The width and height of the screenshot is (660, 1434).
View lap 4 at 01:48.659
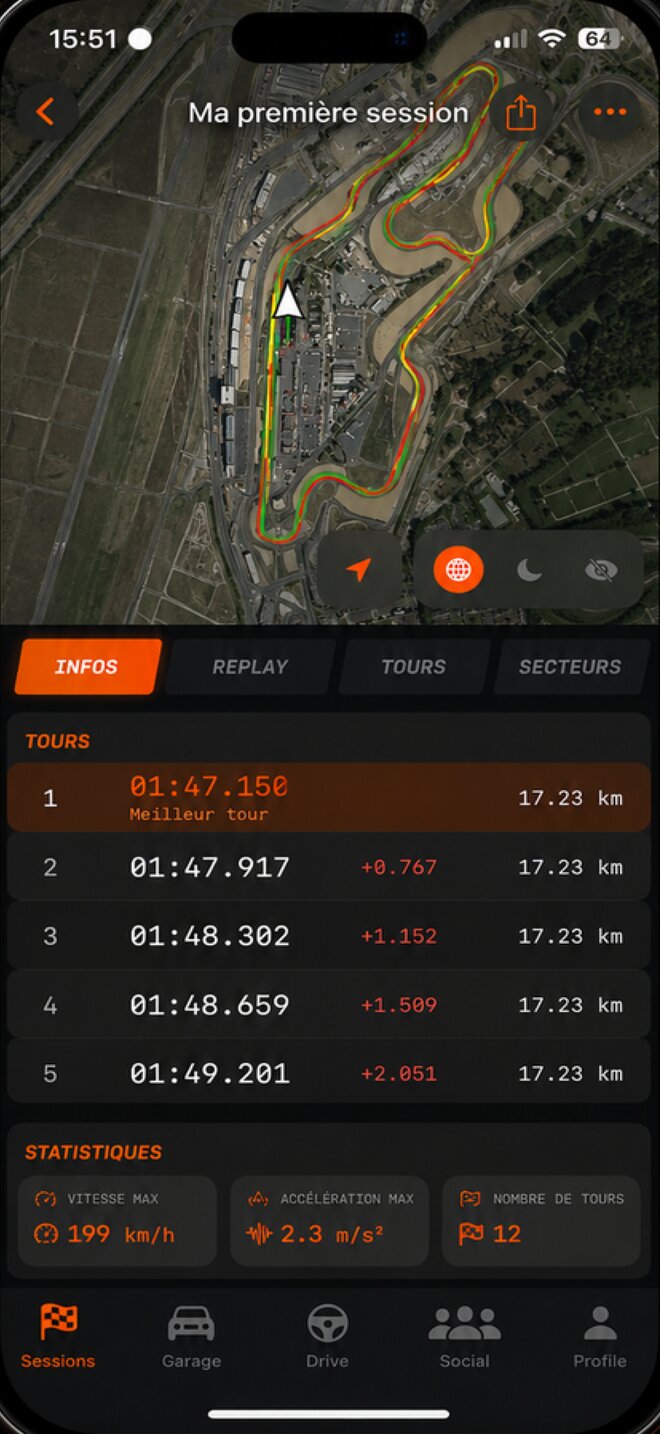(x=329, y=1005)
